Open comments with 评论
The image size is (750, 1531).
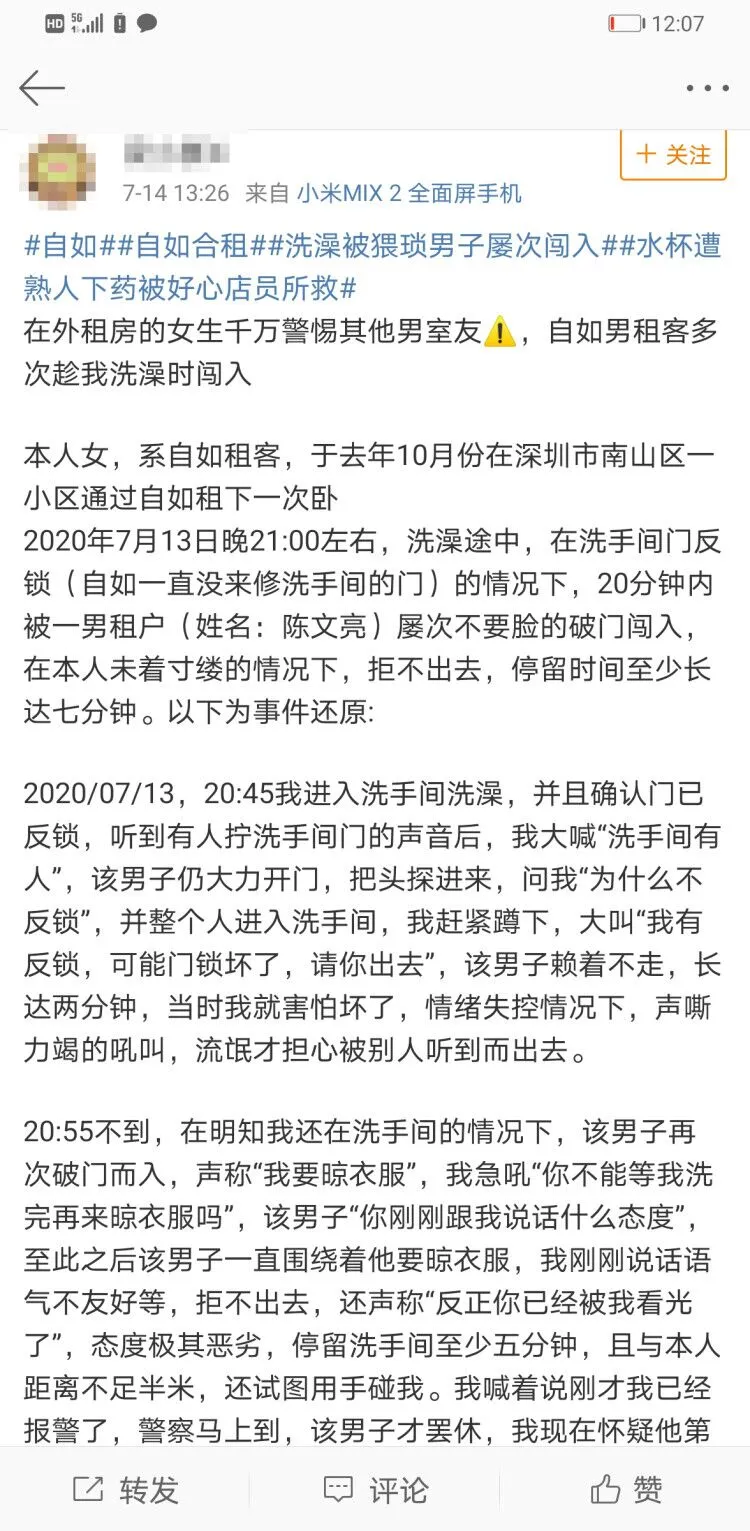375,1490
